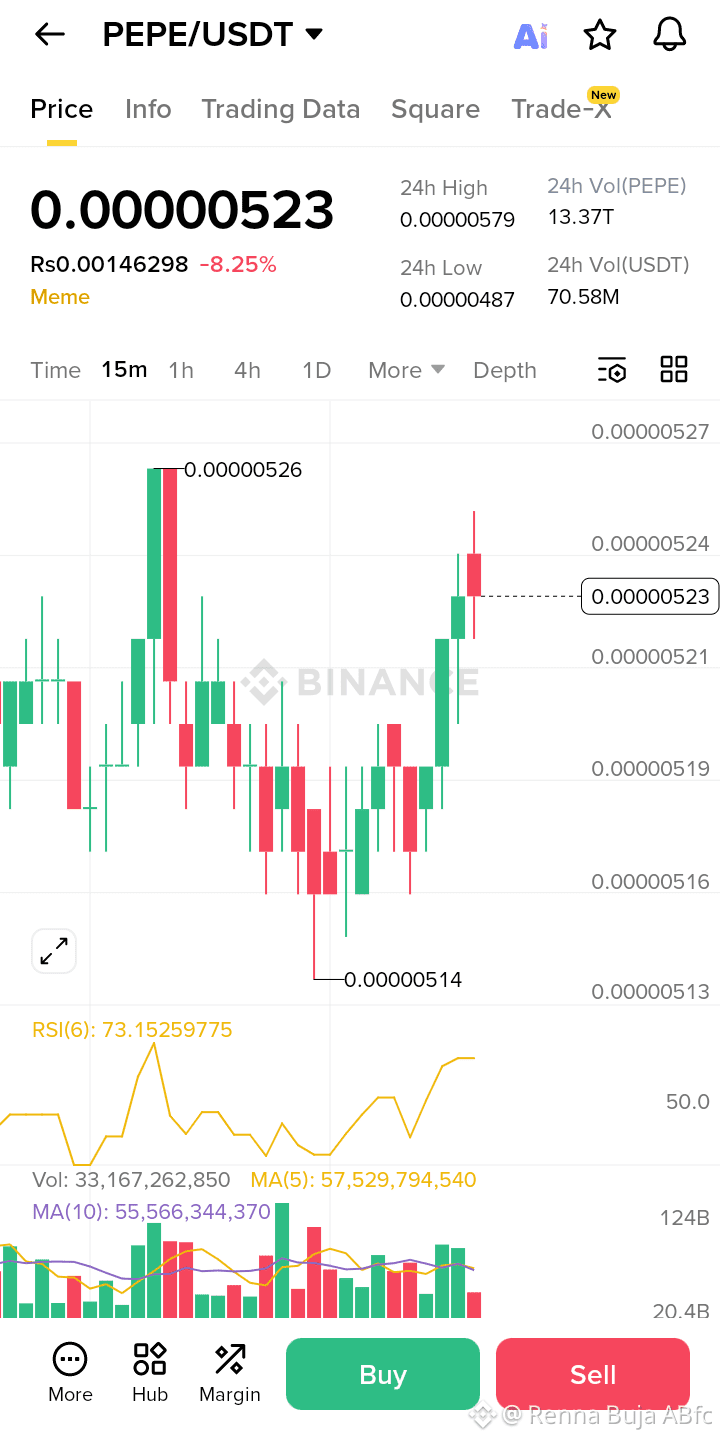Expand the More timeframe dropdown
Screen dimensions: 720x1440
405,370
